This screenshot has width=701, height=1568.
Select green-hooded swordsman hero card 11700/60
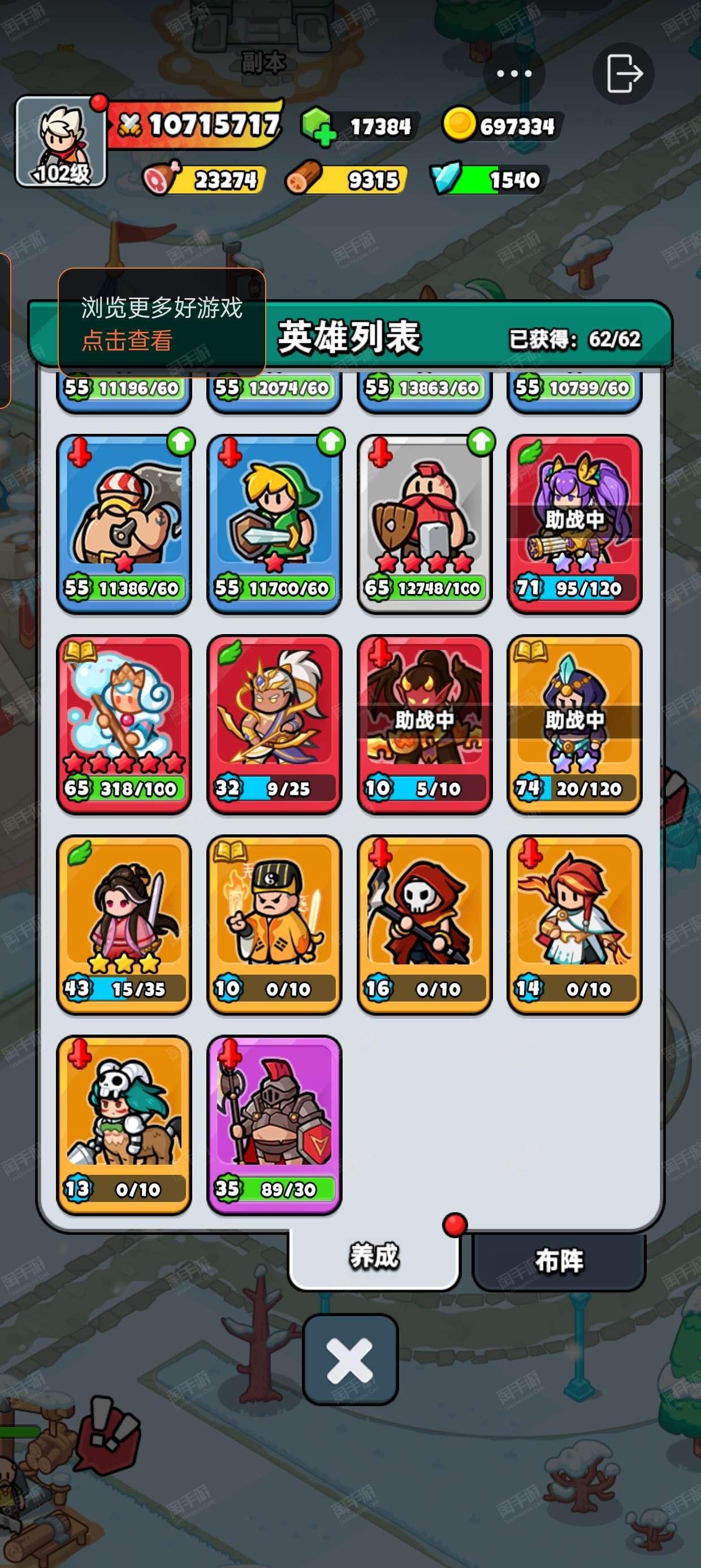tap(274, 523)
